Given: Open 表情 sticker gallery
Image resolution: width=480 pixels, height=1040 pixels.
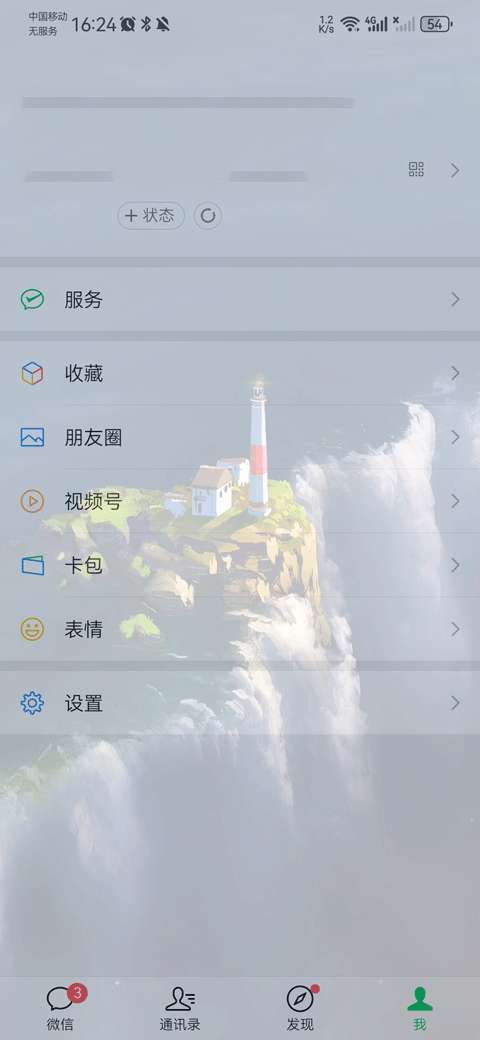Looking at the screenshot, I should (x=240, y=629).
